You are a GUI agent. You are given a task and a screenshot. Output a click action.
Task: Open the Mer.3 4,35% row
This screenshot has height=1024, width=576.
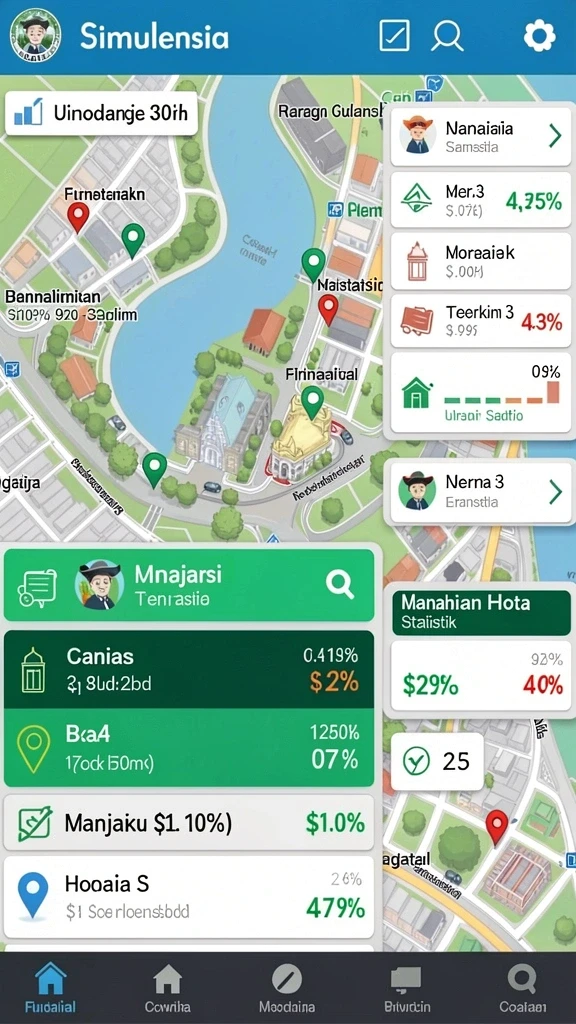pyautogui.click(x=481, y=200)
